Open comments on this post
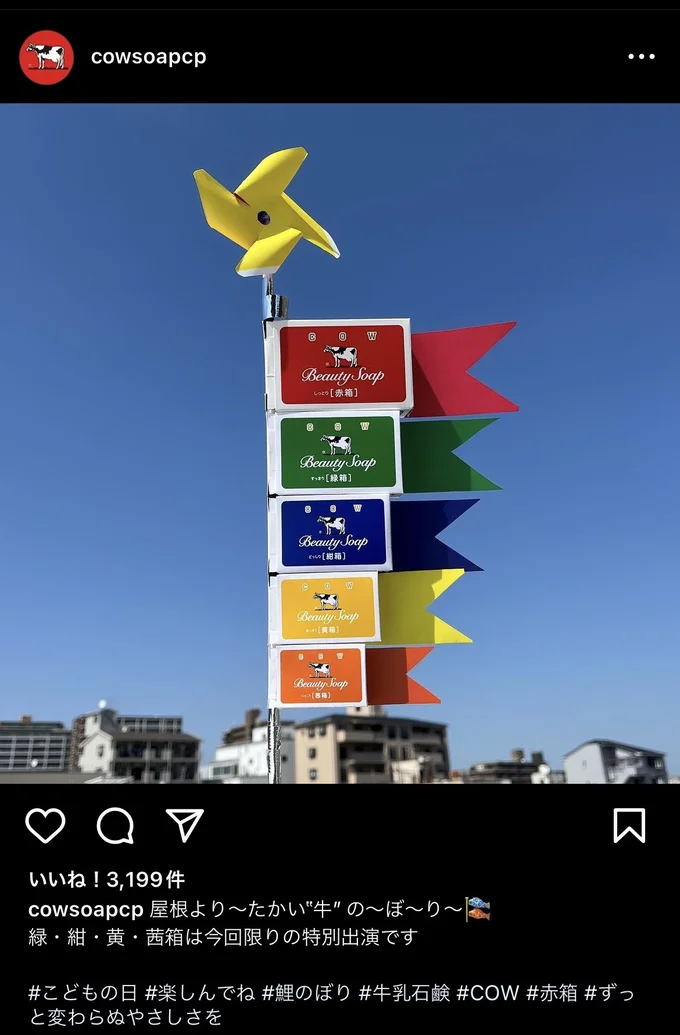The image size is (680, 1035). coord(115,825)
